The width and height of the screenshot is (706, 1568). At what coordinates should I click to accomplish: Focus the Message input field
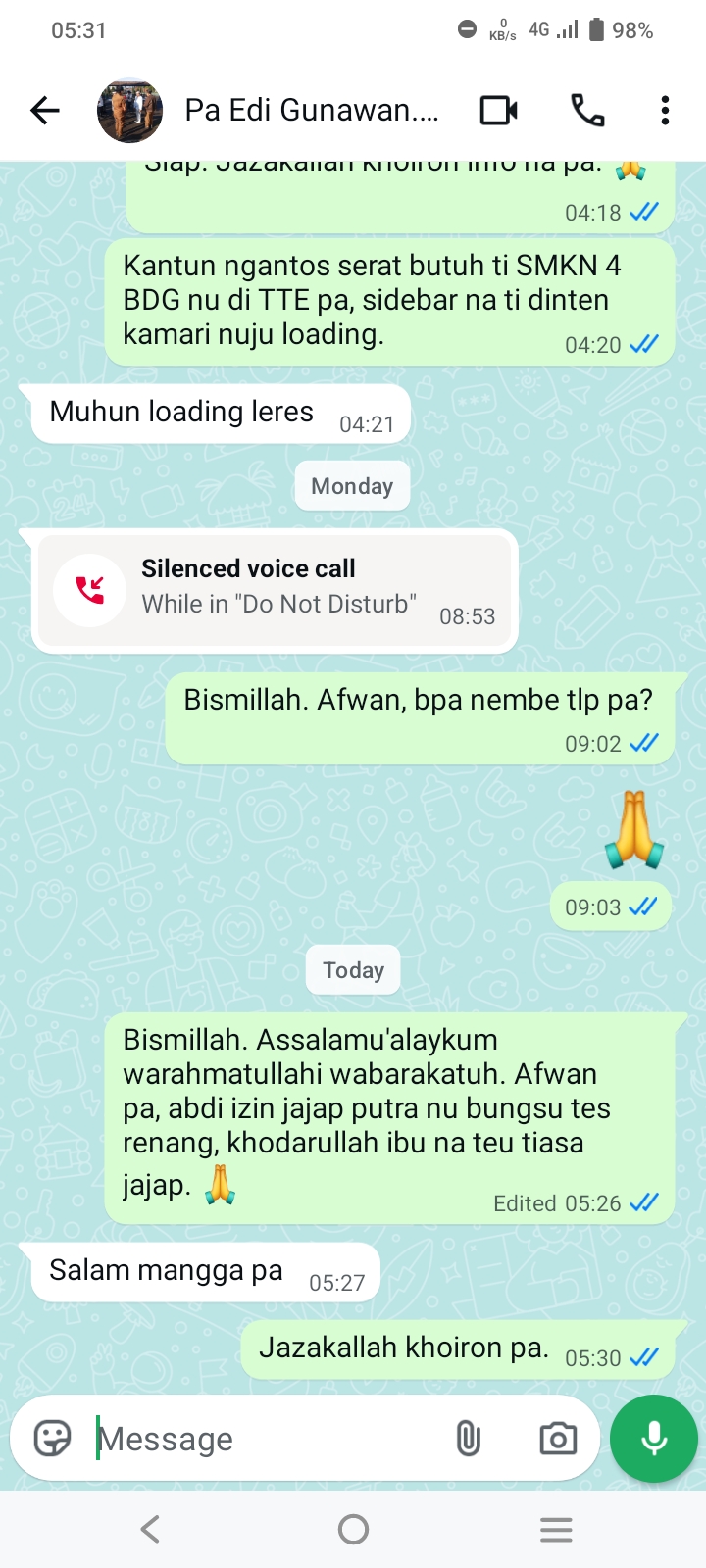pyautogui.click(x=265, y=1439)
